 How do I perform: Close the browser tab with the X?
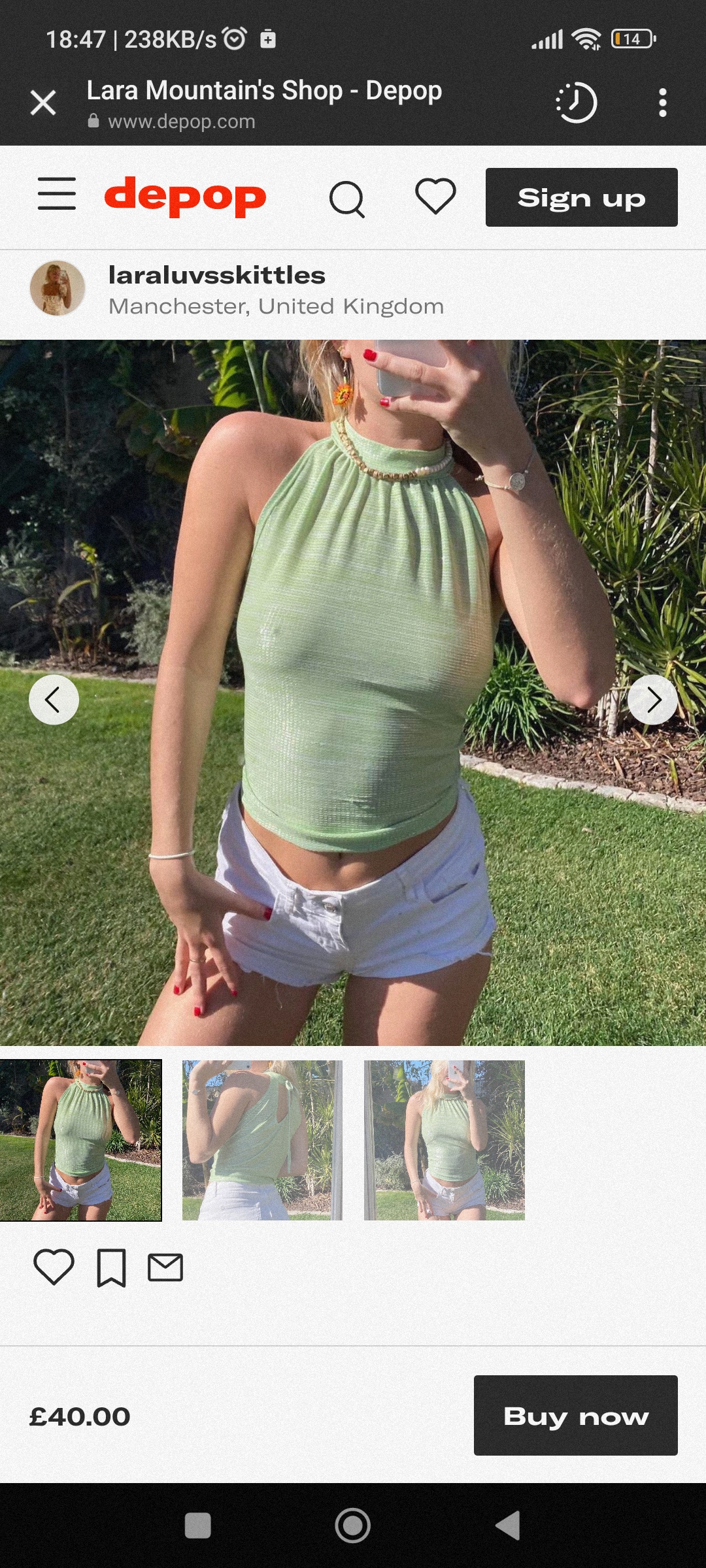click(x=43, y=103)
